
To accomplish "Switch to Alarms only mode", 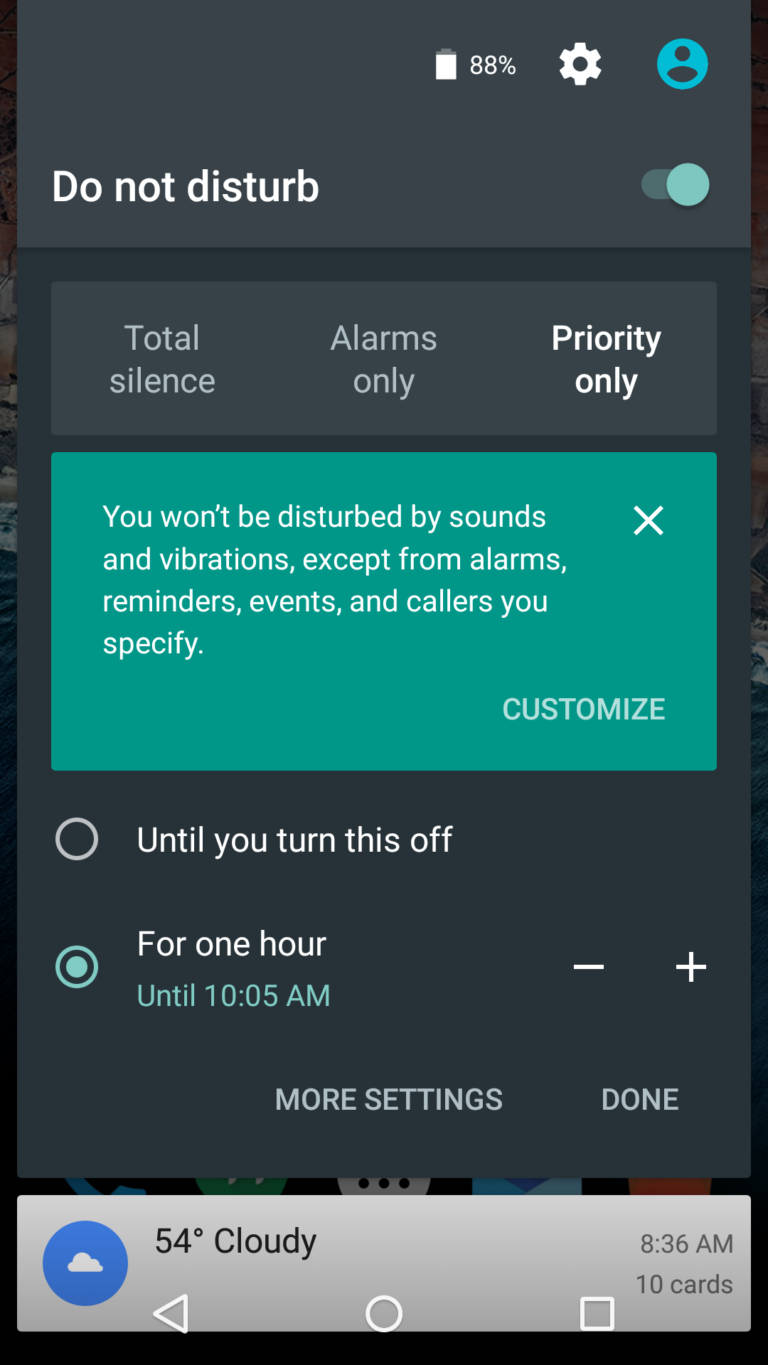I will click(384, 359).
